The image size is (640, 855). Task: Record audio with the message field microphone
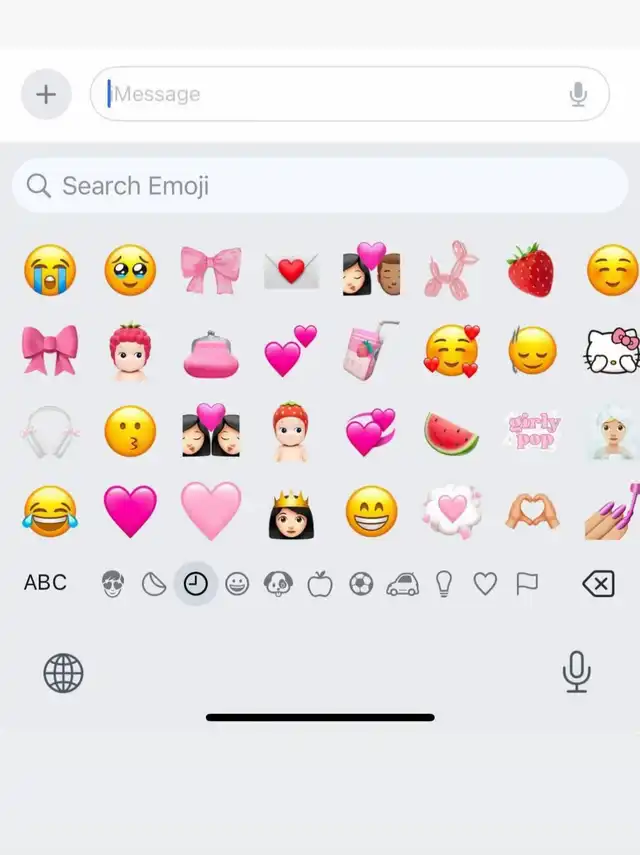(578, 94)
